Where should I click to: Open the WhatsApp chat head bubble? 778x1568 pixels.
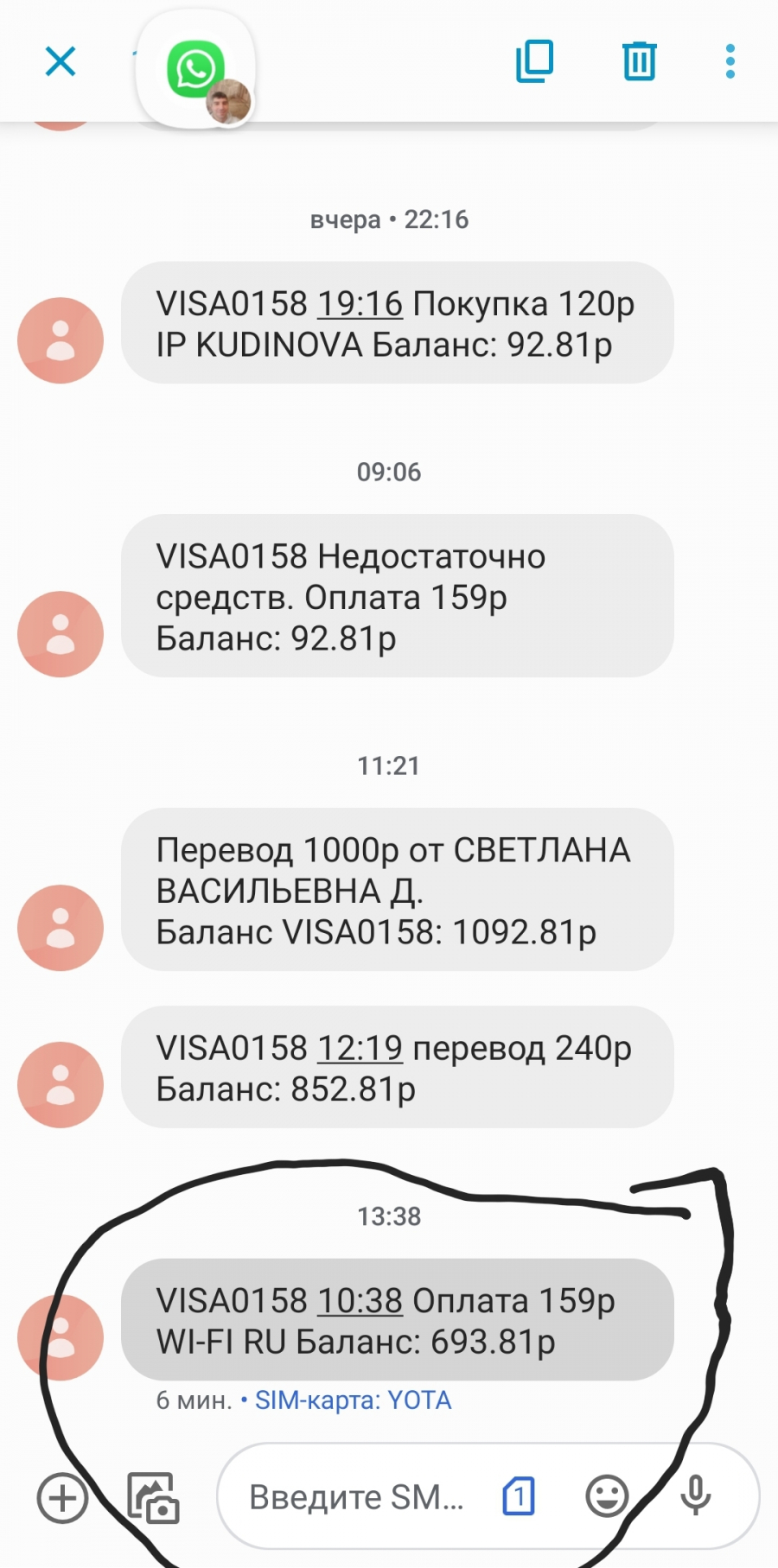pyautogui.click(x=196, y=70)
